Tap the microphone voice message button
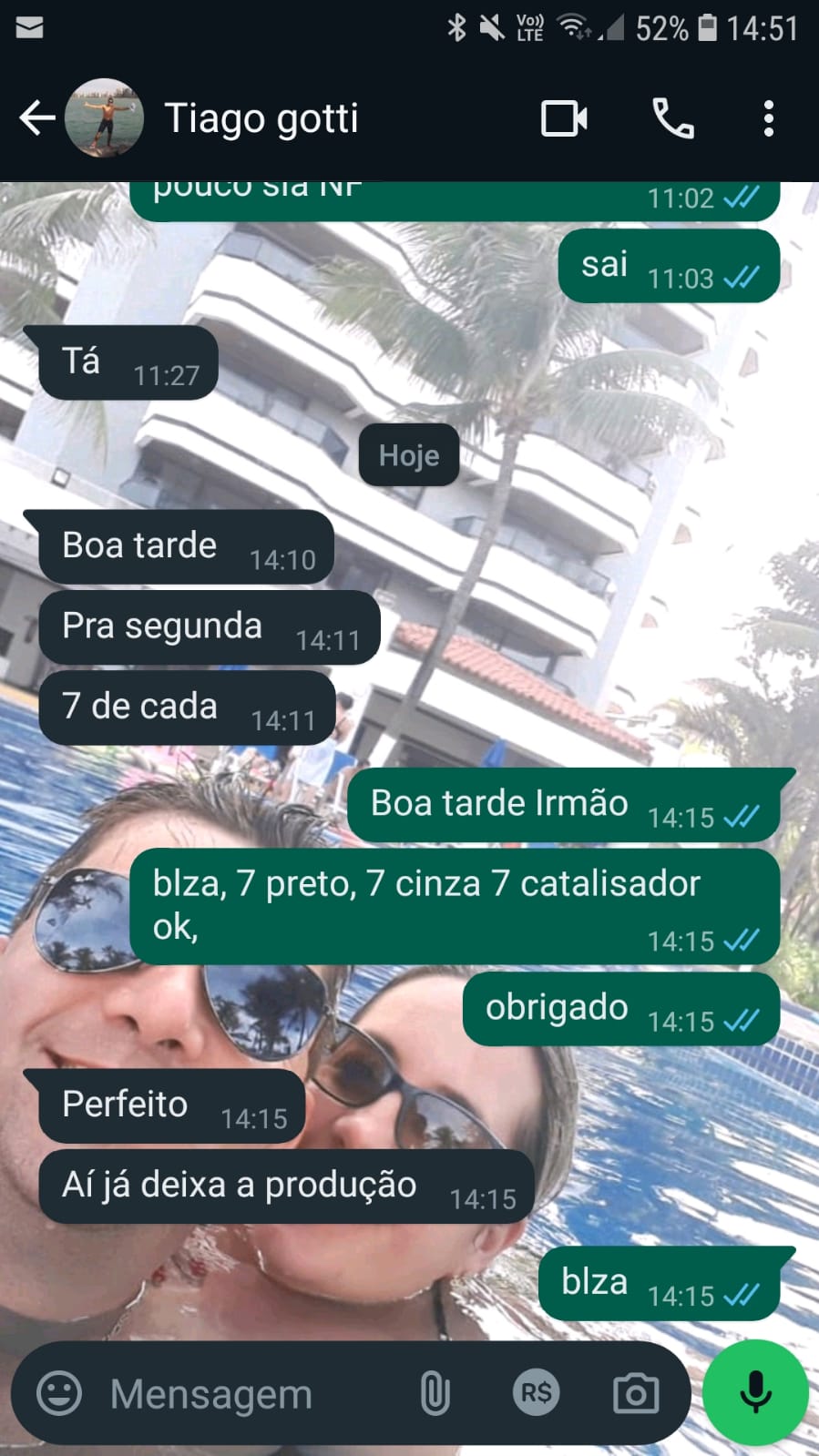Screen dimensions: 819x1456 point(755,1391)
